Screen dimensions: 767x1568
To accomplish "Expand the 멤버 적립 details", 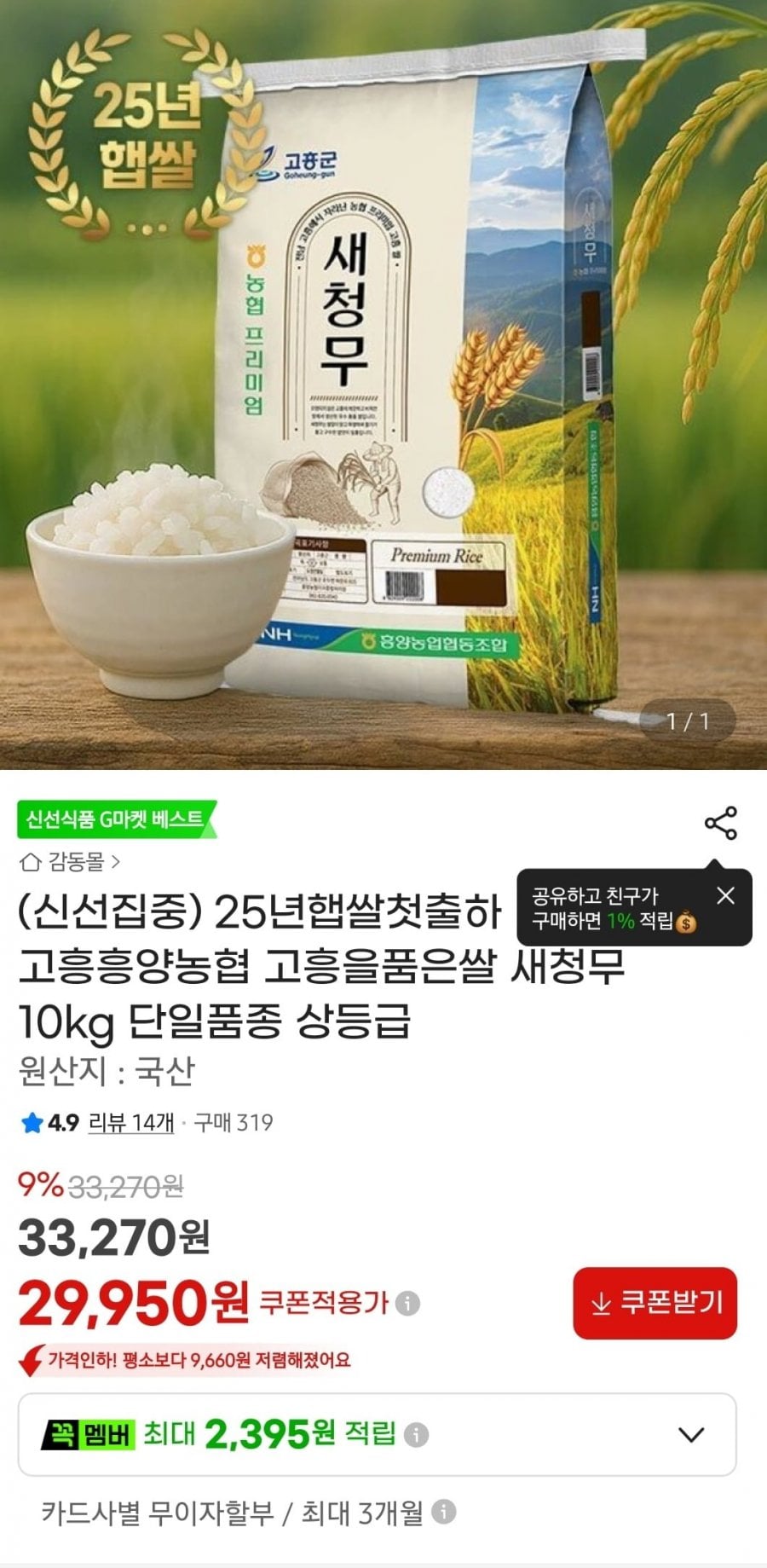I will coord(690,1434).
